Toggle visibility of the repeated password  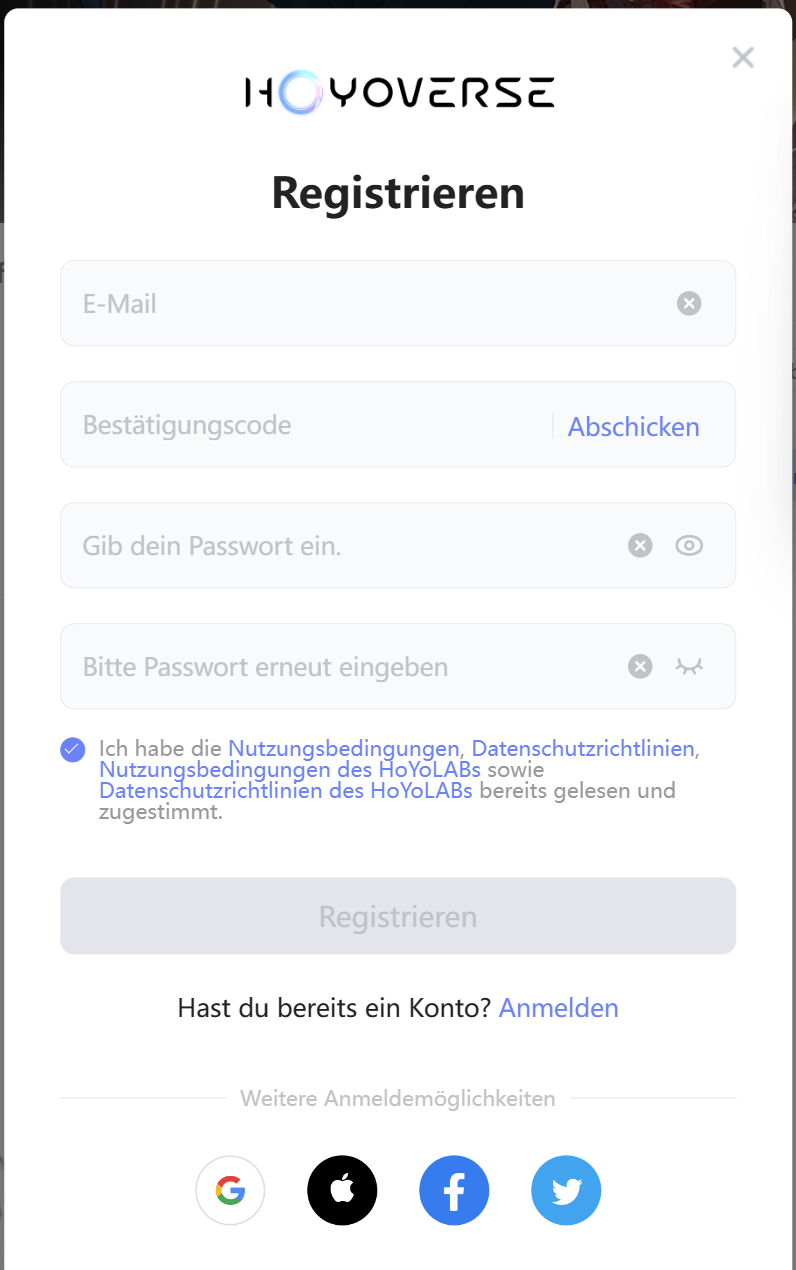coord(689,667)
